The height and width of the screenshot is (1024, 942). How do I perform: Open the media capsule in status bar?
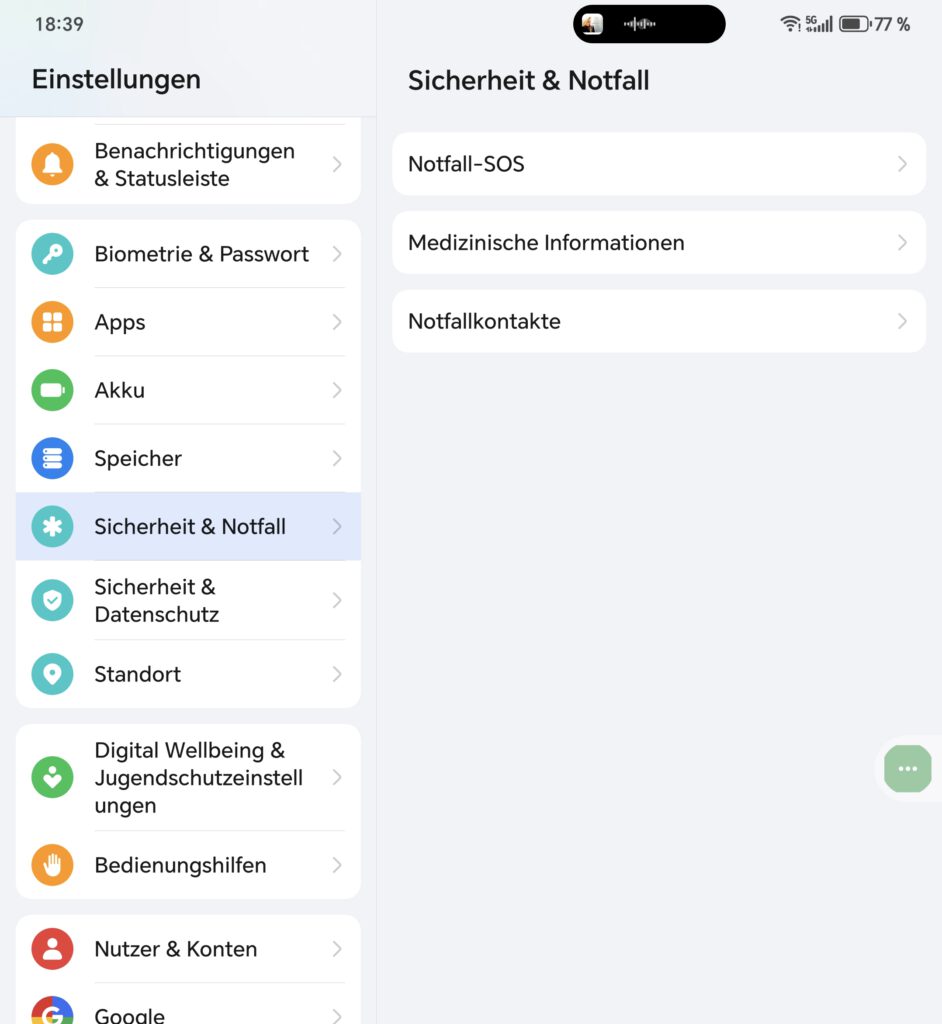click(649, 24)
